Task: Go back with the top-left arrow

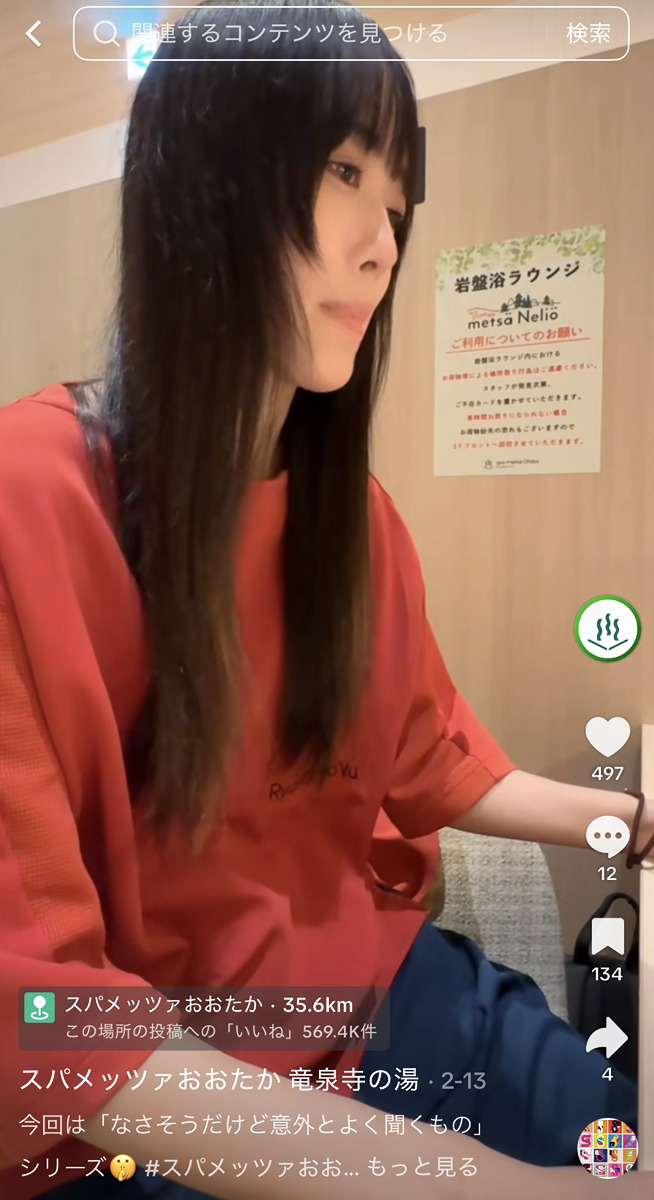Action: coord(34,34)
